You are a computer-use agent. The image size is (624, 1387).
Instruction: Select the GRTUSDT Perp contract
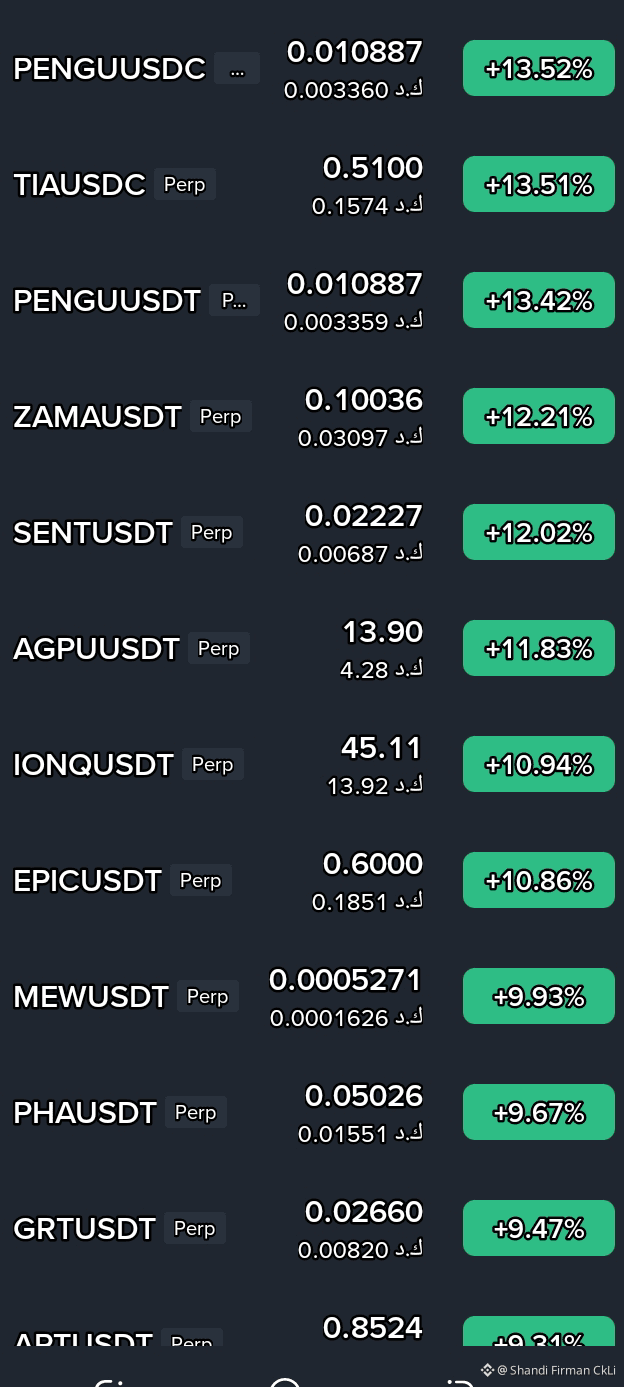pyautogui.click(x=312, y=1228)
